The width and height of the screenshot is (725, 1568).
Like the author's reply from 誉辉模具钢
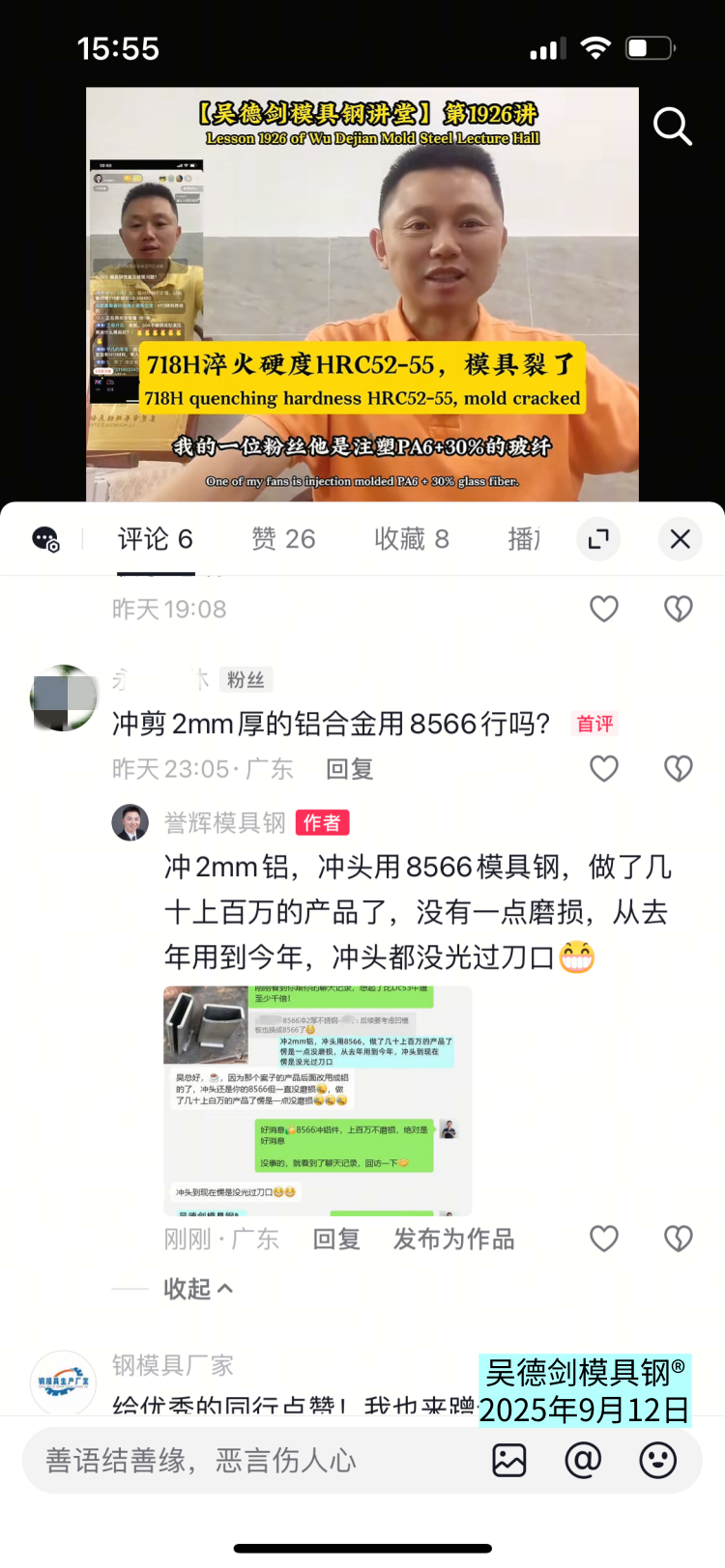coord(604,1239)
